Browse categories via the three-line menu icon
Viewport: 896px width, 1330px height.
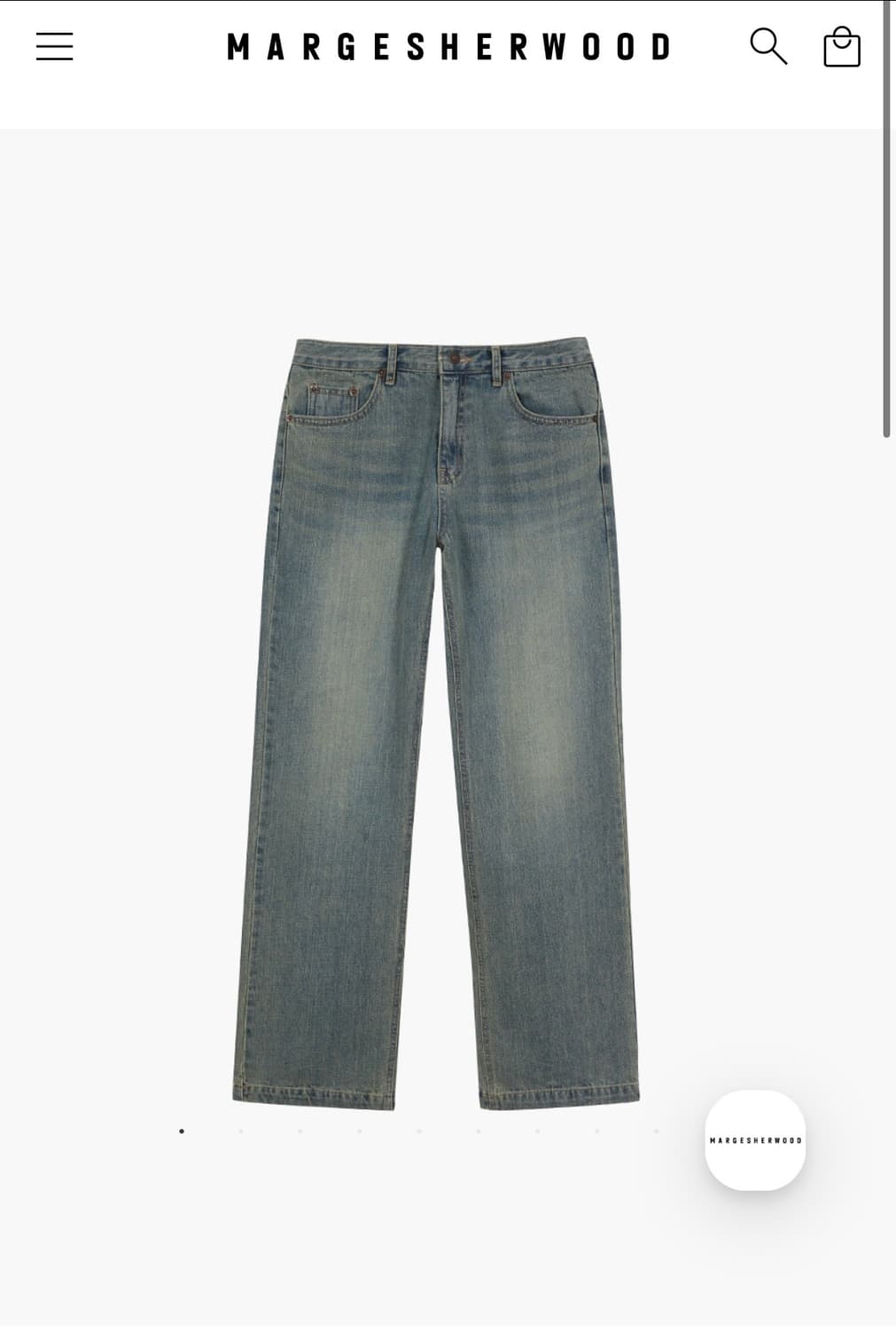coord(53,47)
